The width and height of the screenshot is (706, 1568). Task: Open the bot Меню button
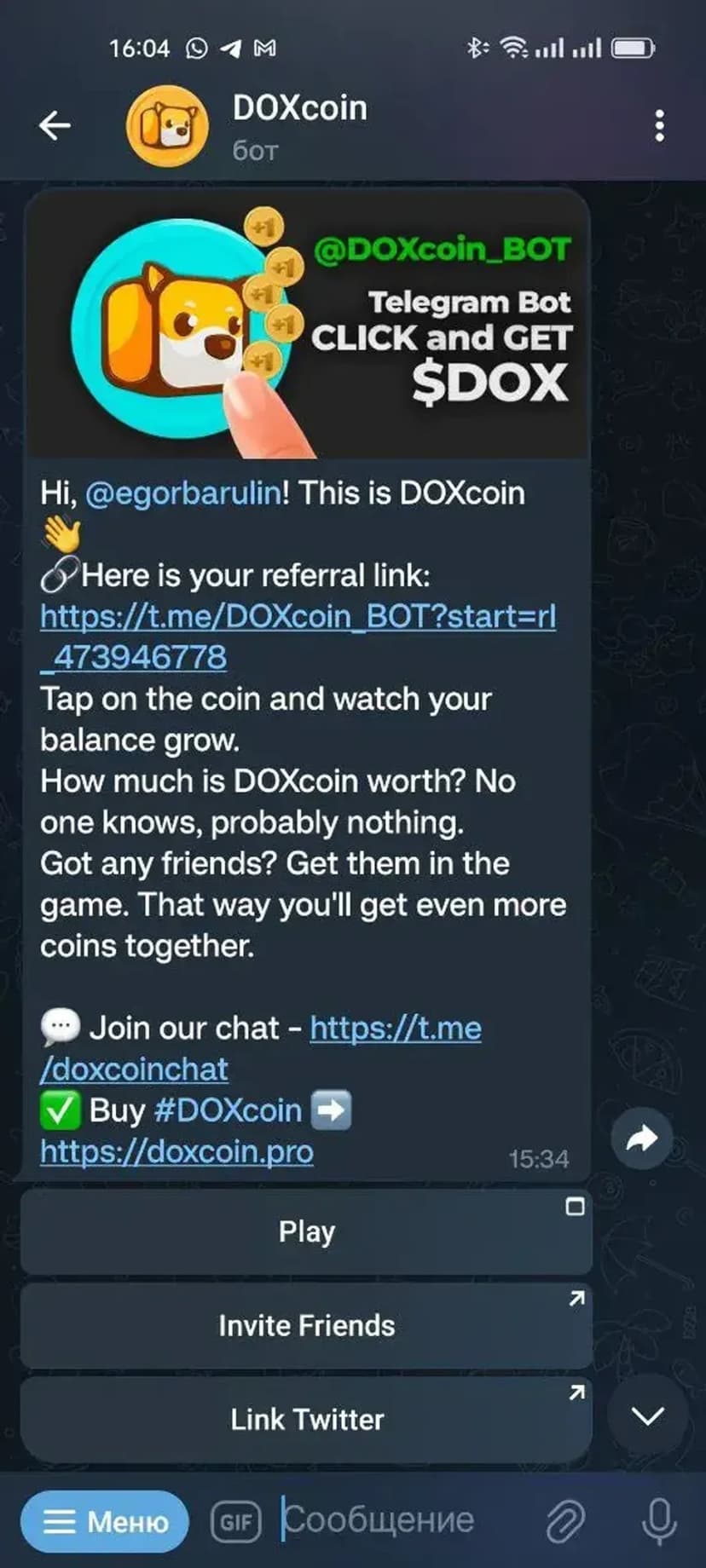pos(104,1521)
